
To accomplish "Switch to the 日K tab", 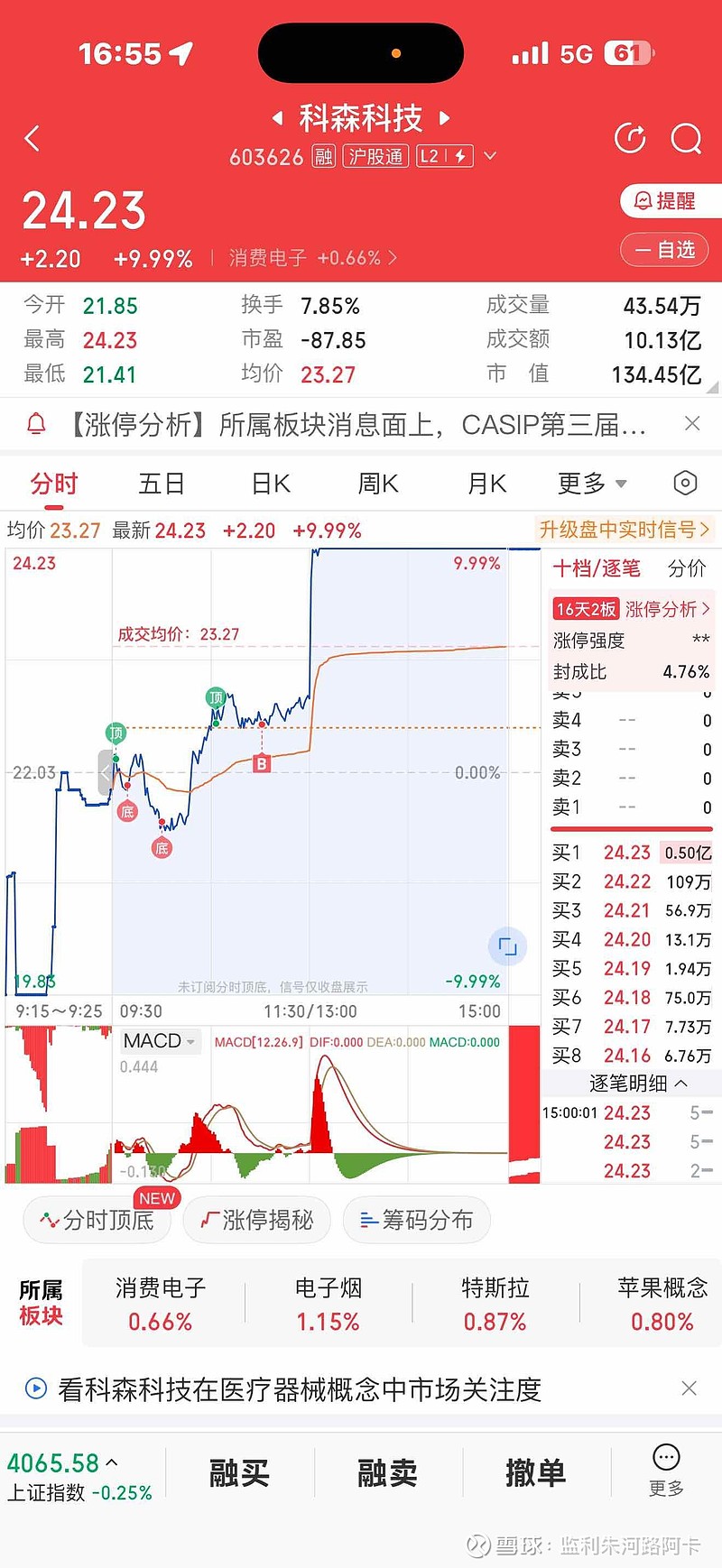I will (269, 484).
